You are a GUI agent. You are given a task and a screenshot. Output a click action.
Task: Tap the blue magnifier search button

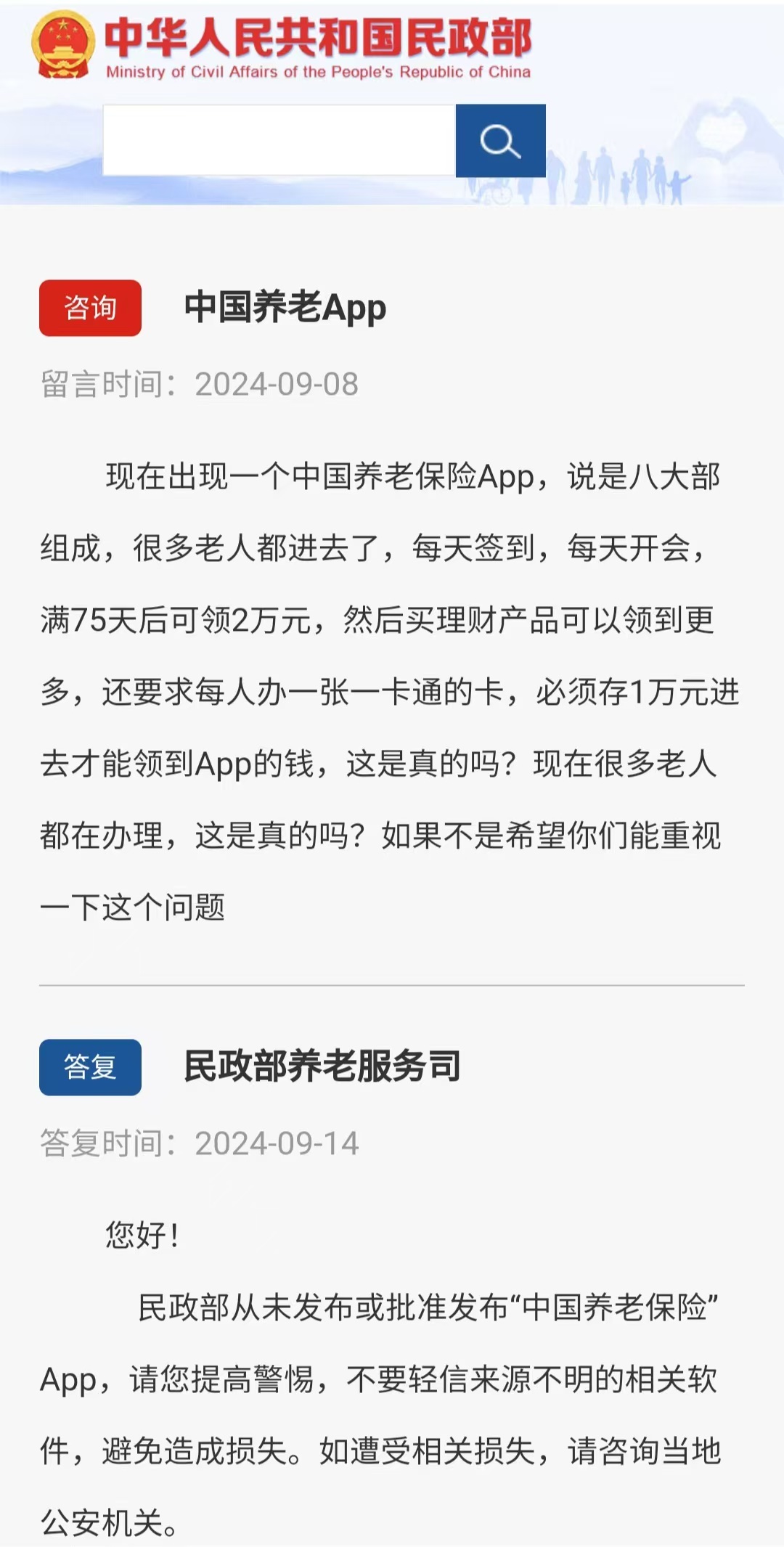[x=500, y=140]
